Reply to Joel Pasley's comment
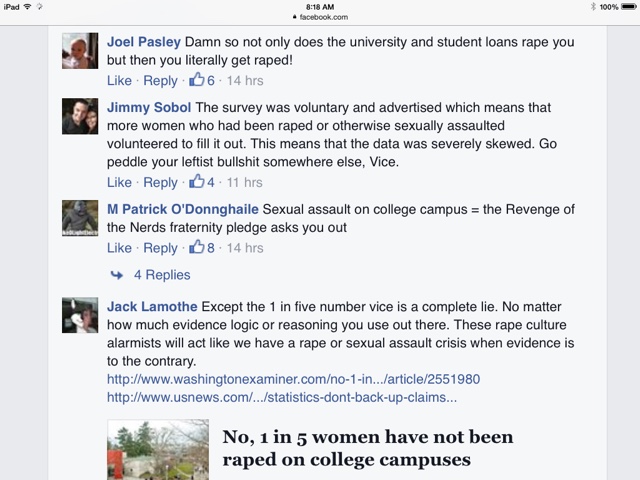Image resolution: width=640 pixels, height=480 pixels. click(x=160, y=81)
